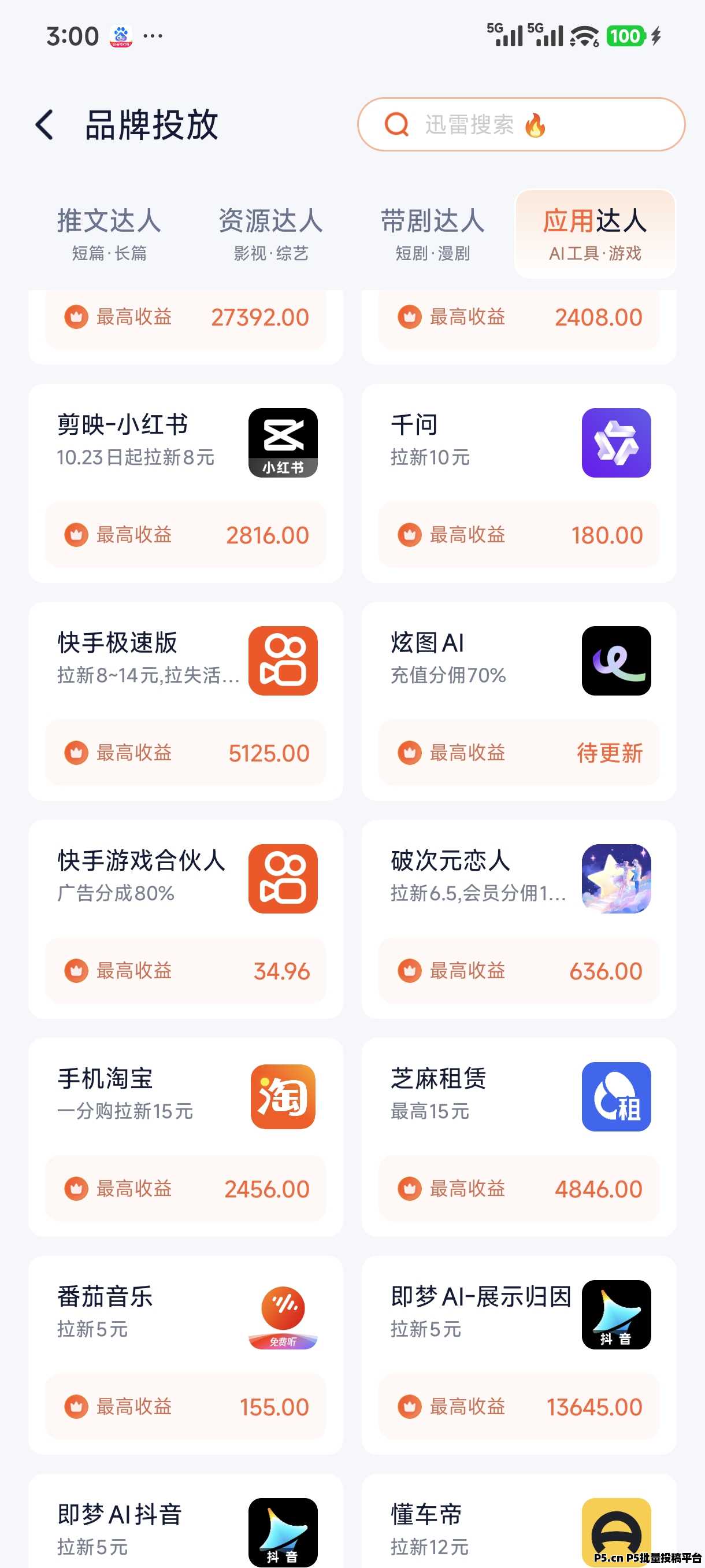View 即梦AI抖音 earnings entry

point(183,1534)
